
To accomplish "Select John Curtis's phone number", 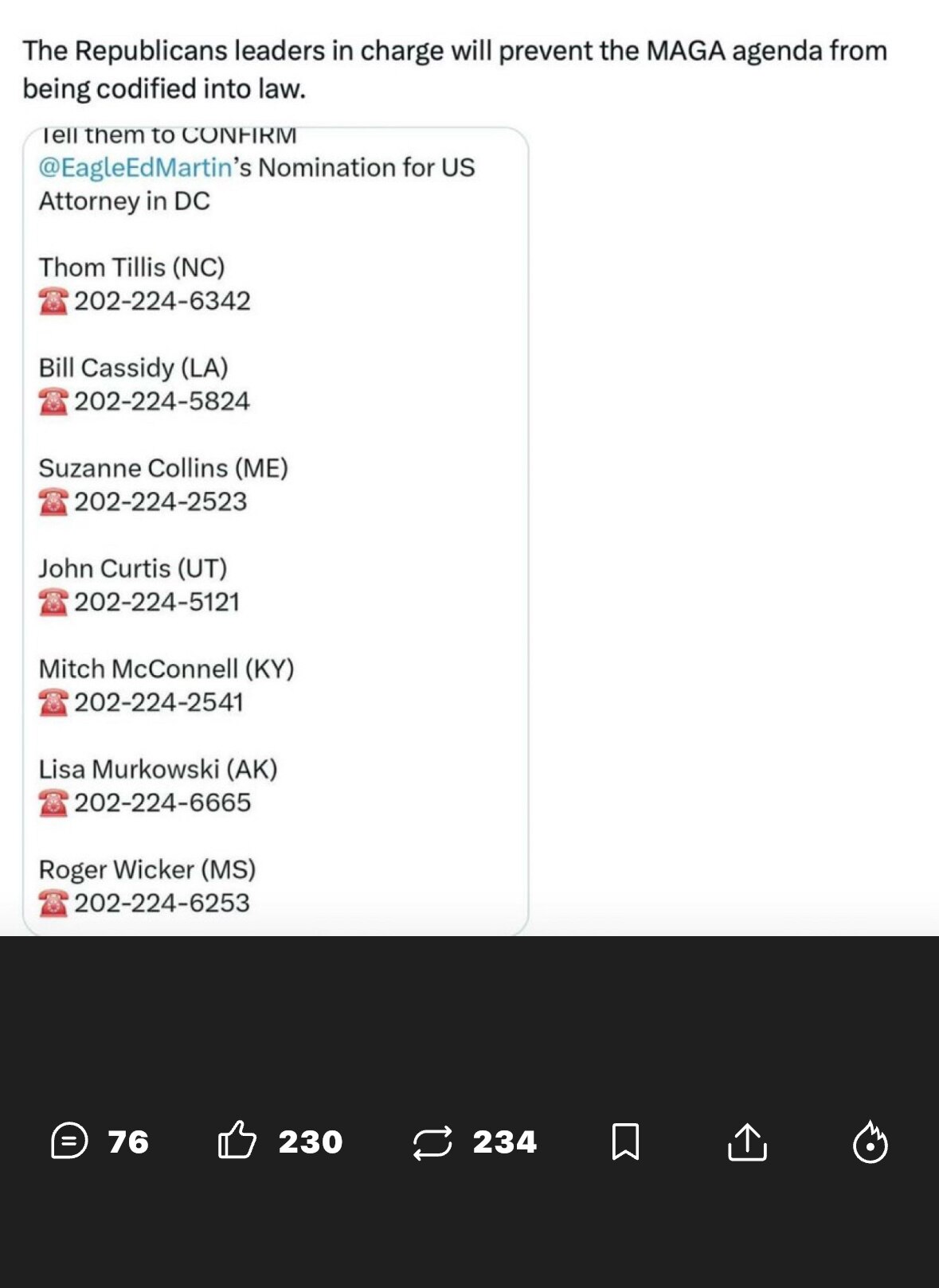I will 157,602.
